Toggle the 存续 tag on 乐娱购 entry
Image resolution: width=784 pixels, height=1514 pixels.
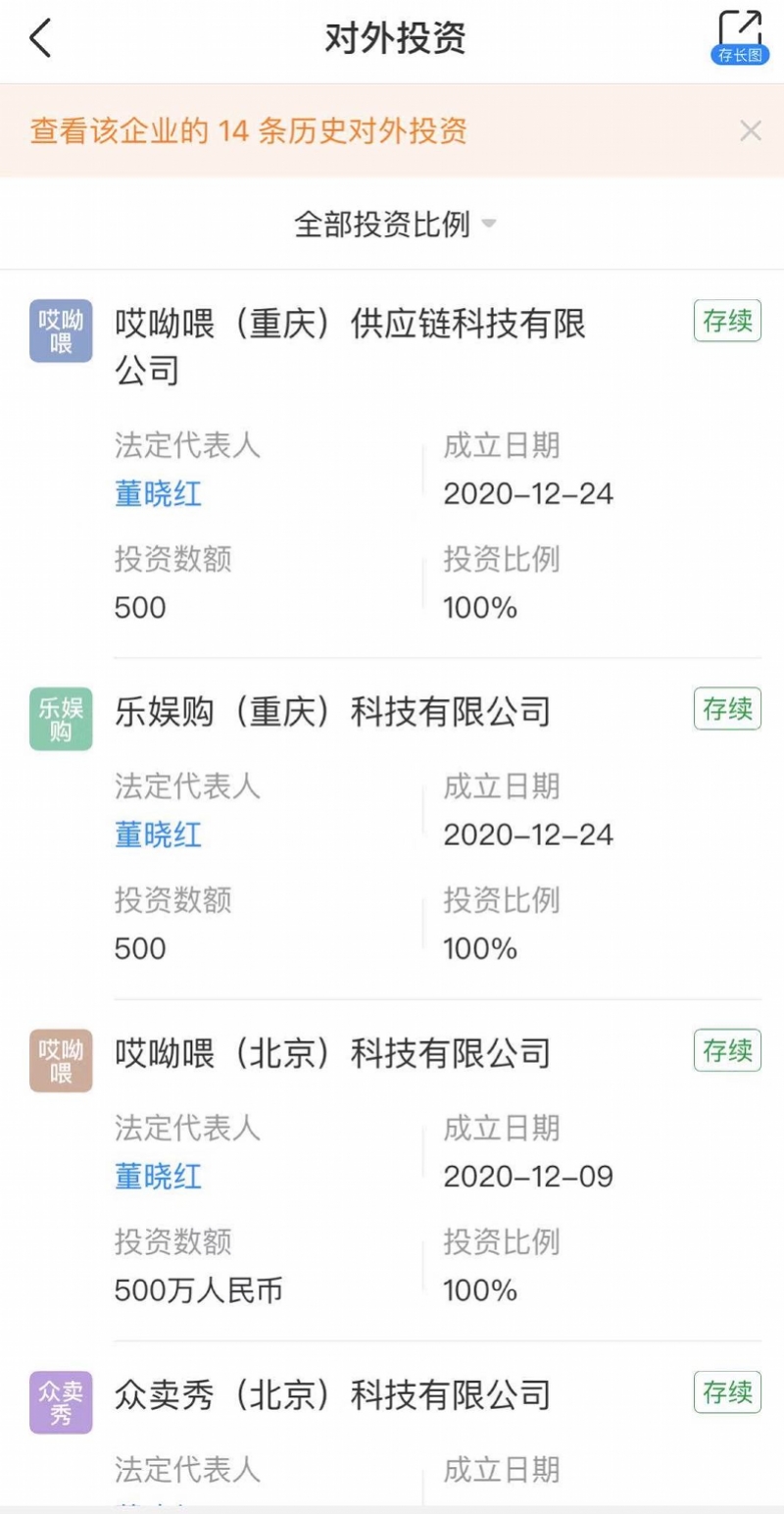(x=726, y=709)
